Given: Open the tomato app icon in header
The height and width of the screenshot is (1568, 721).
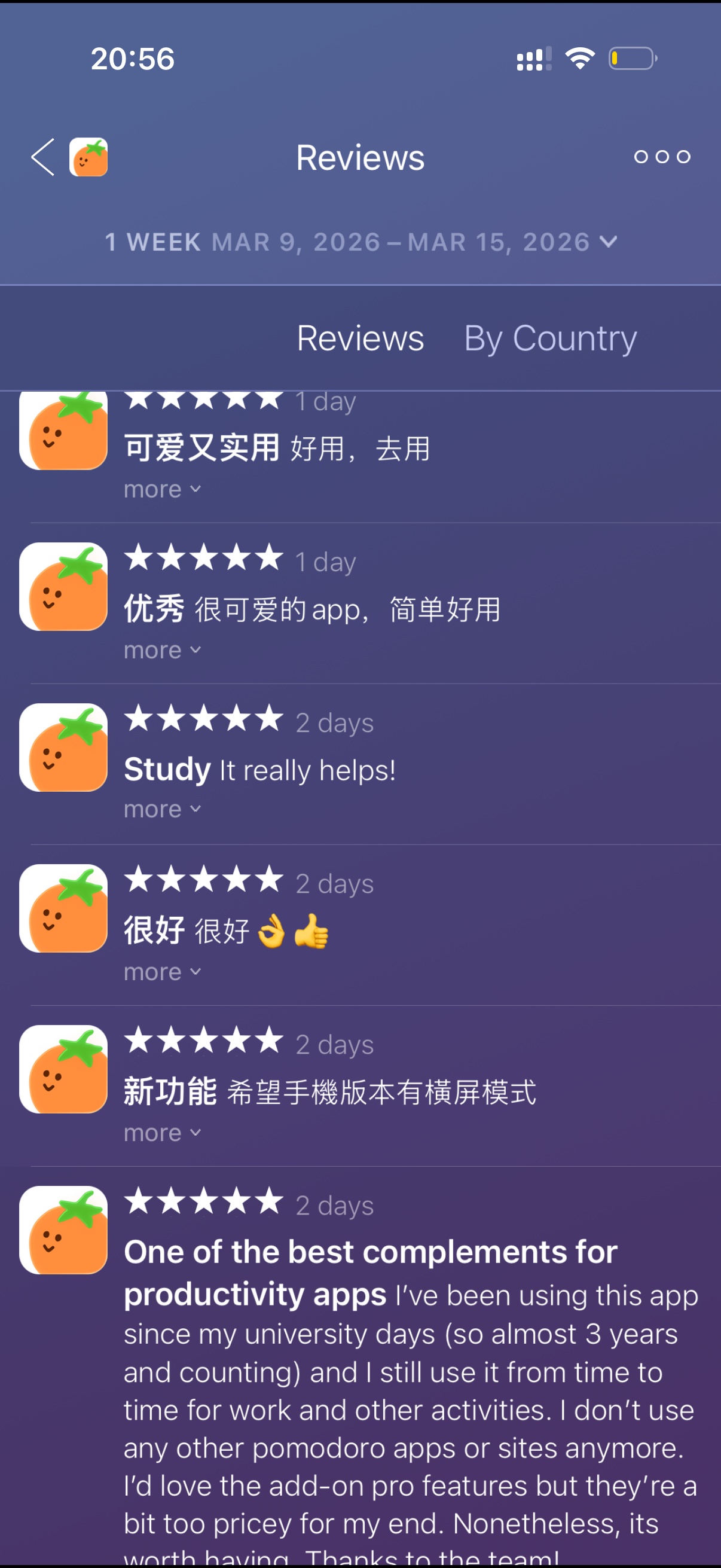Looking at the screenshot, I should (x=89, y=157).
